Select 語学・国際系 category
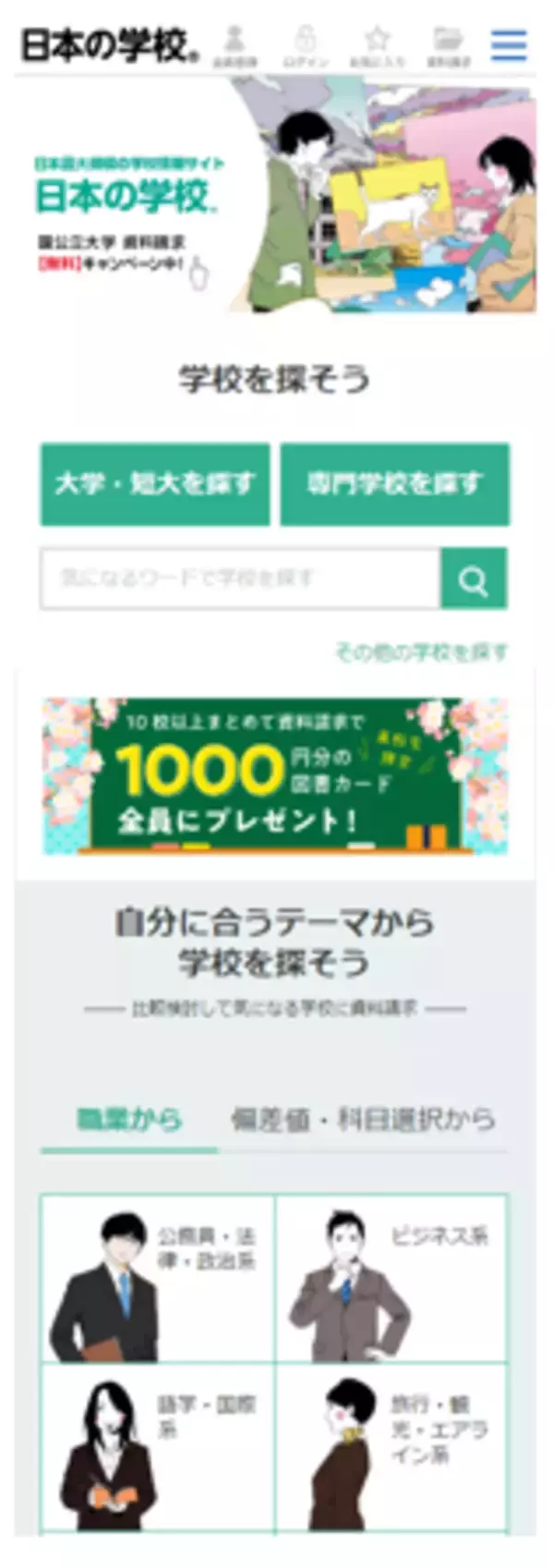This screenshot has width=554, height=1568. point(158,1447)
